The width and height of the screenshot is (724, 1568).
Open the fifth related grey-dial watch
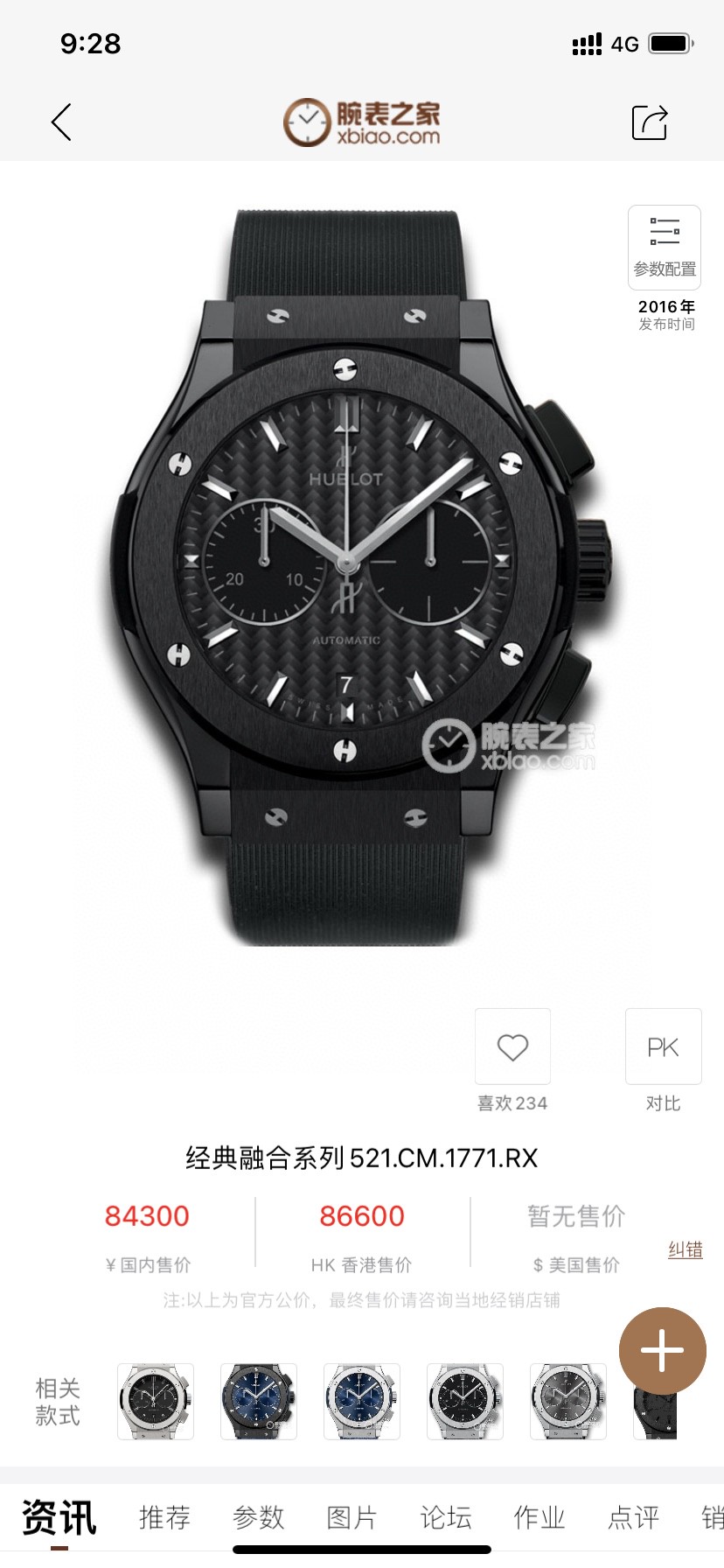568,1401
